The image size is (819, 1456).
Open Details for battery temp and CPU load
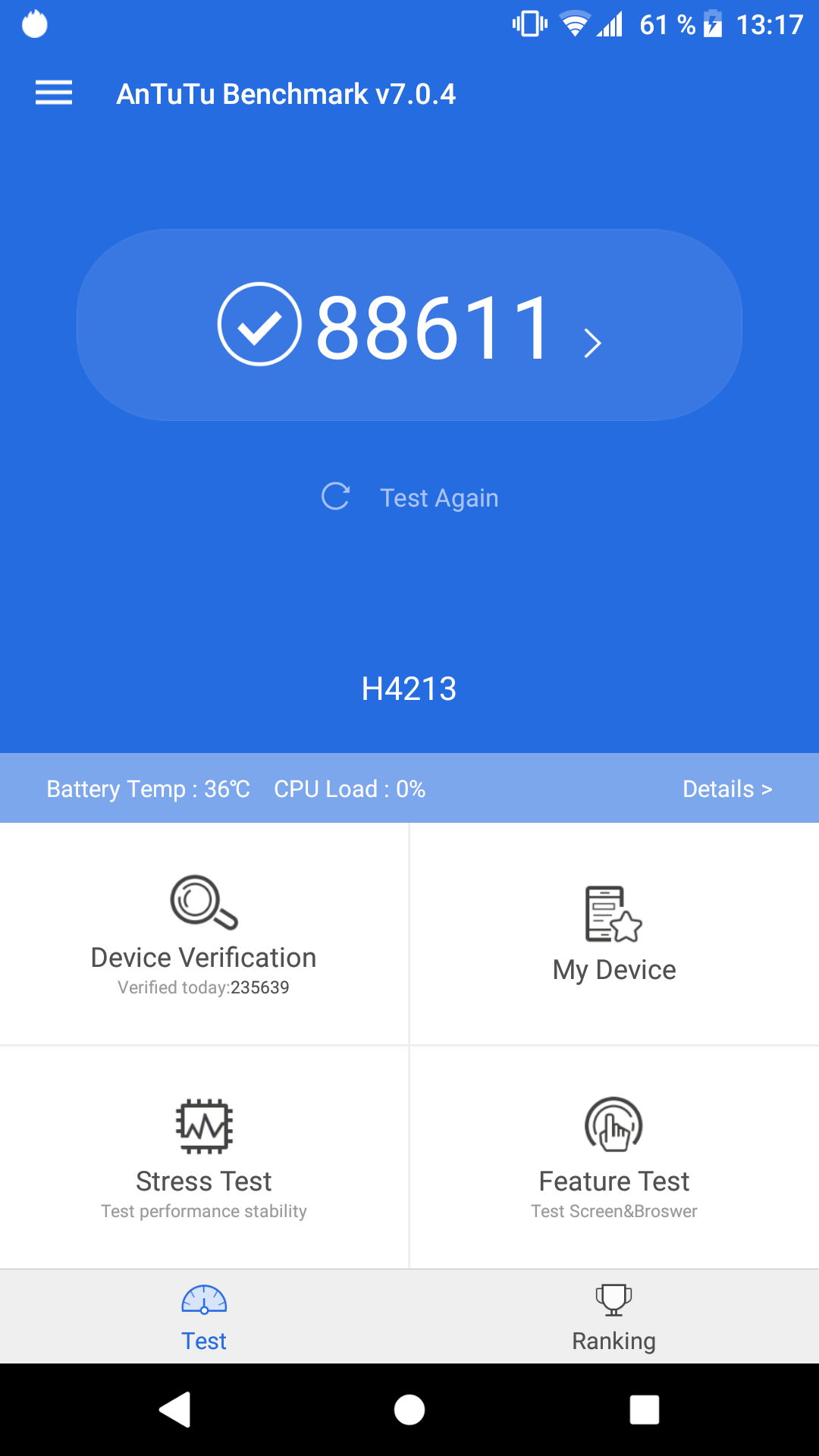pyautogui.click(x=727, y=789)
